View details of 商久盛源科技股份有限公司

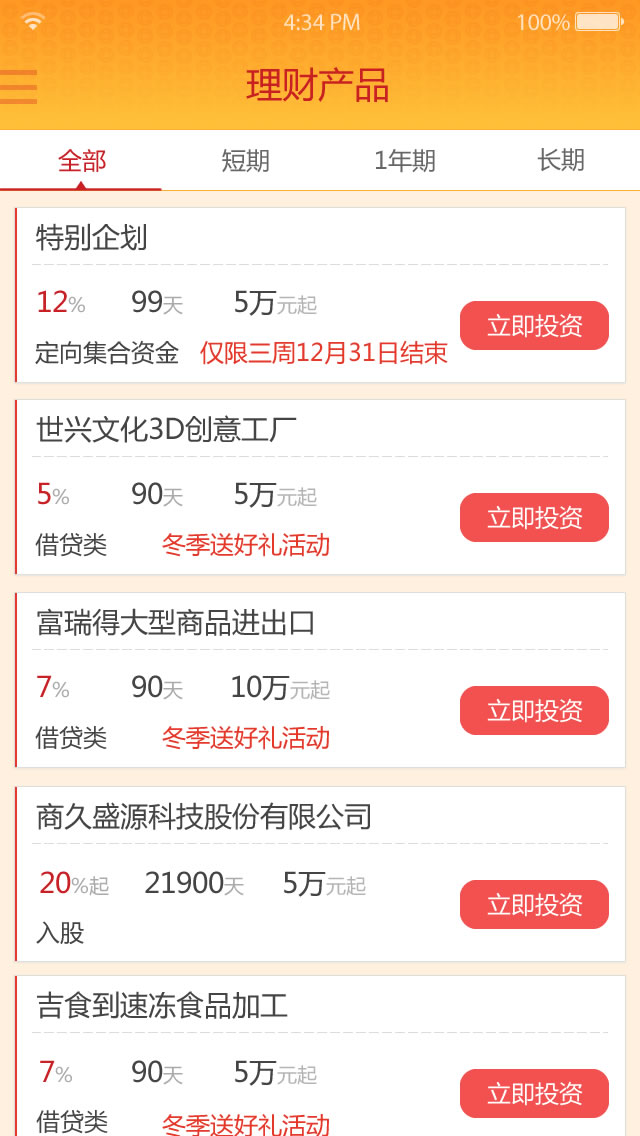pos(204,817)
